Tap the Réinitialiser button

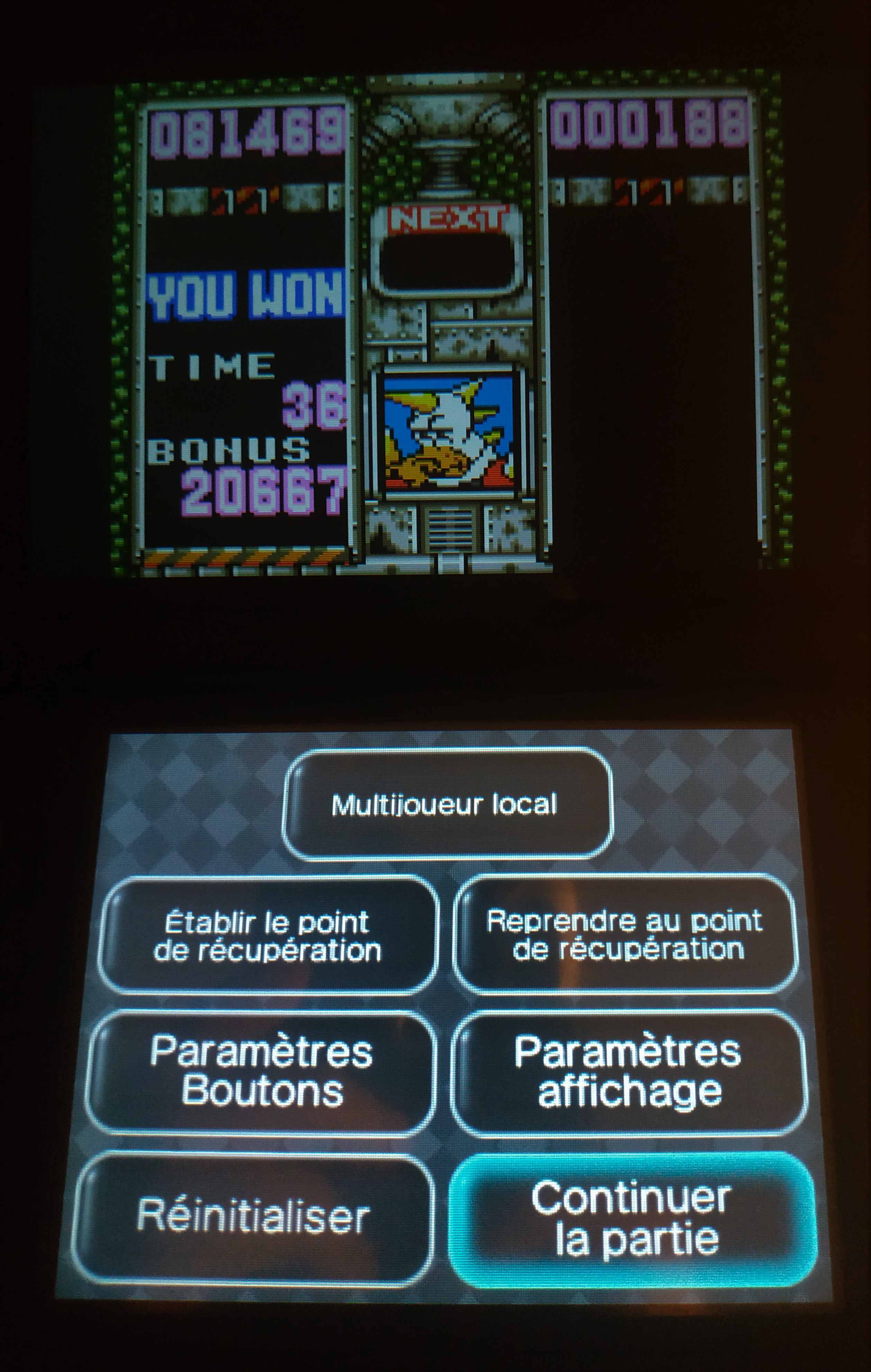pyautogui.click(x=253, y=1216)
